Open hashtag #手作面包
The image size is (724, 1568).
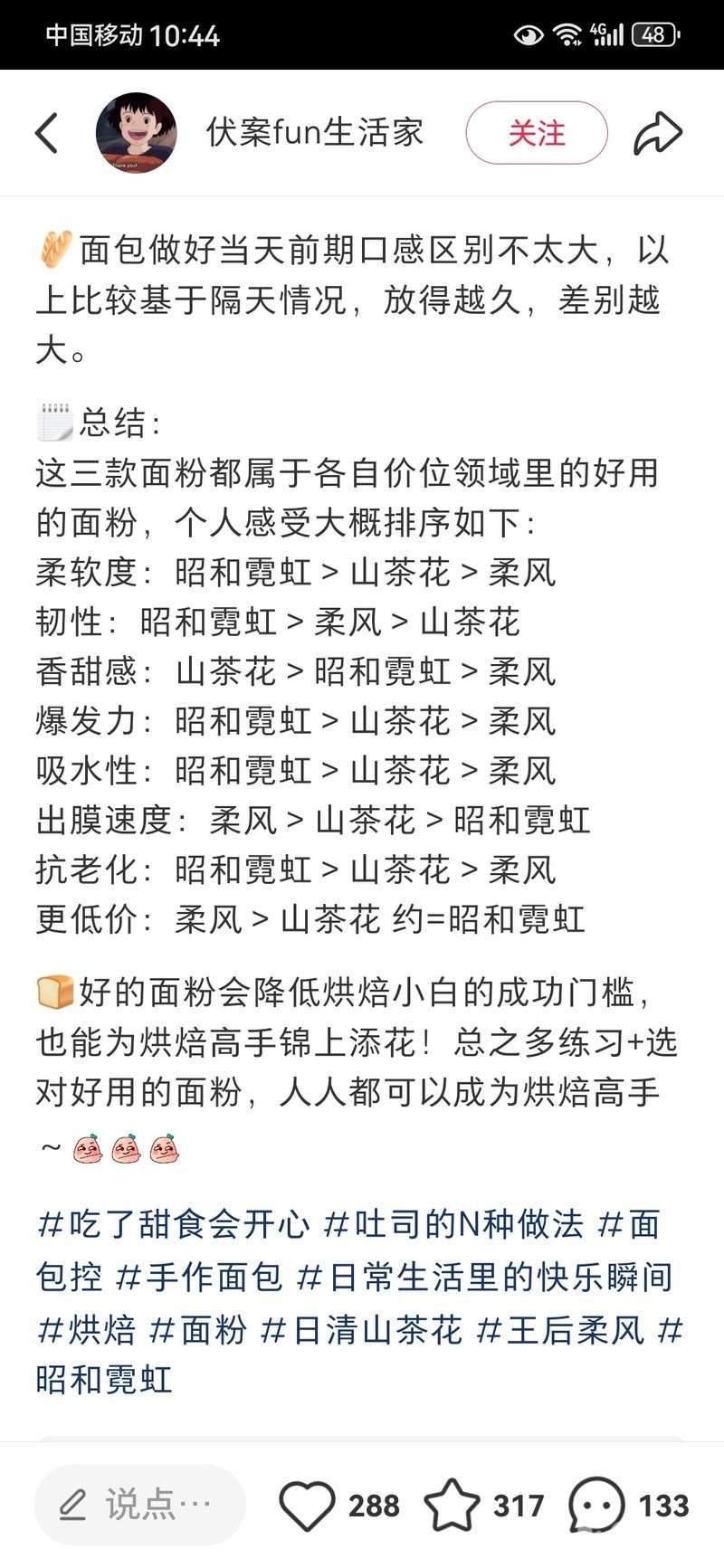(199, 1278)
